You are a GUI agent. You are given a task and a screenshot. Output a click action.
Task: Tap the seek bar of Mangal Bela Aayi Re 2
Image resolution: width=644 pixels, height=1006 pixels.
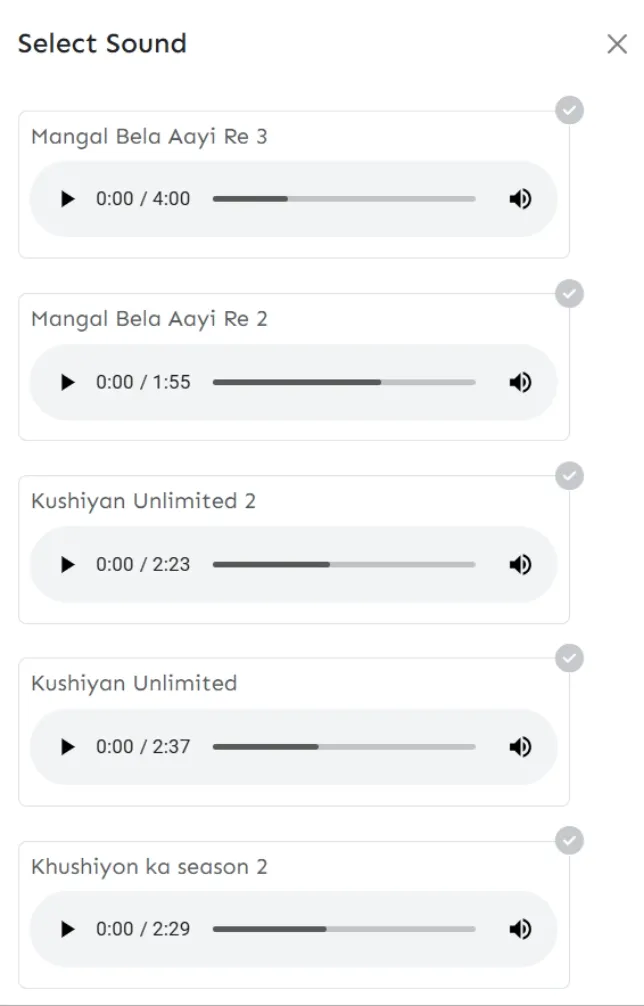[x=344, y=382]
